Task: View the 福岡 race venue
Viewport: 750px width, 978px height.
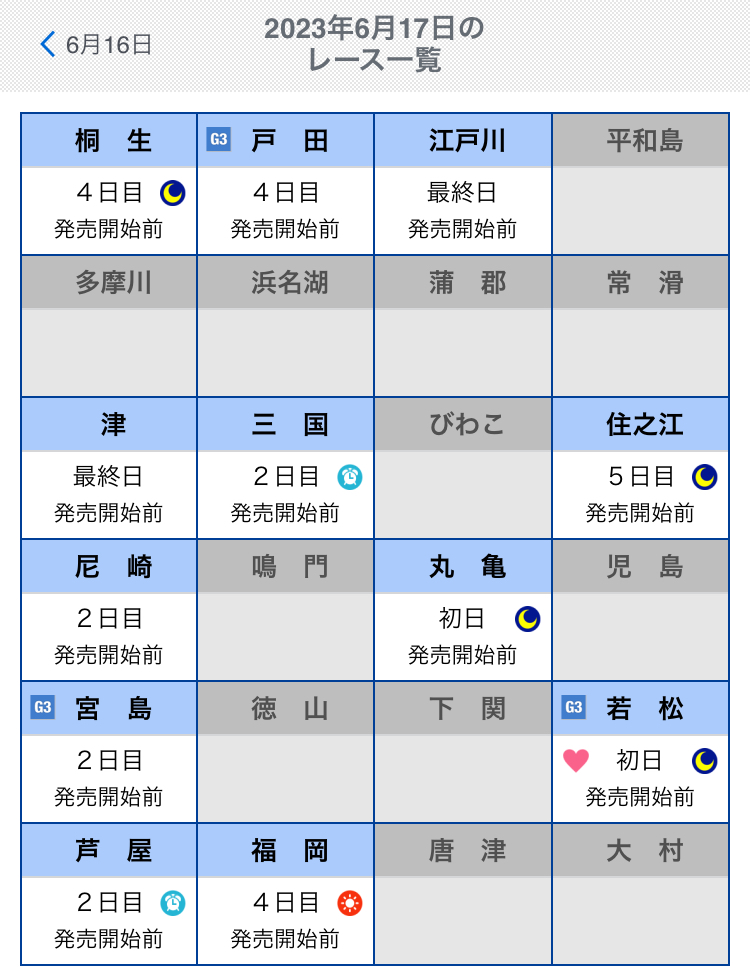Action: click(x=286, y=896)
